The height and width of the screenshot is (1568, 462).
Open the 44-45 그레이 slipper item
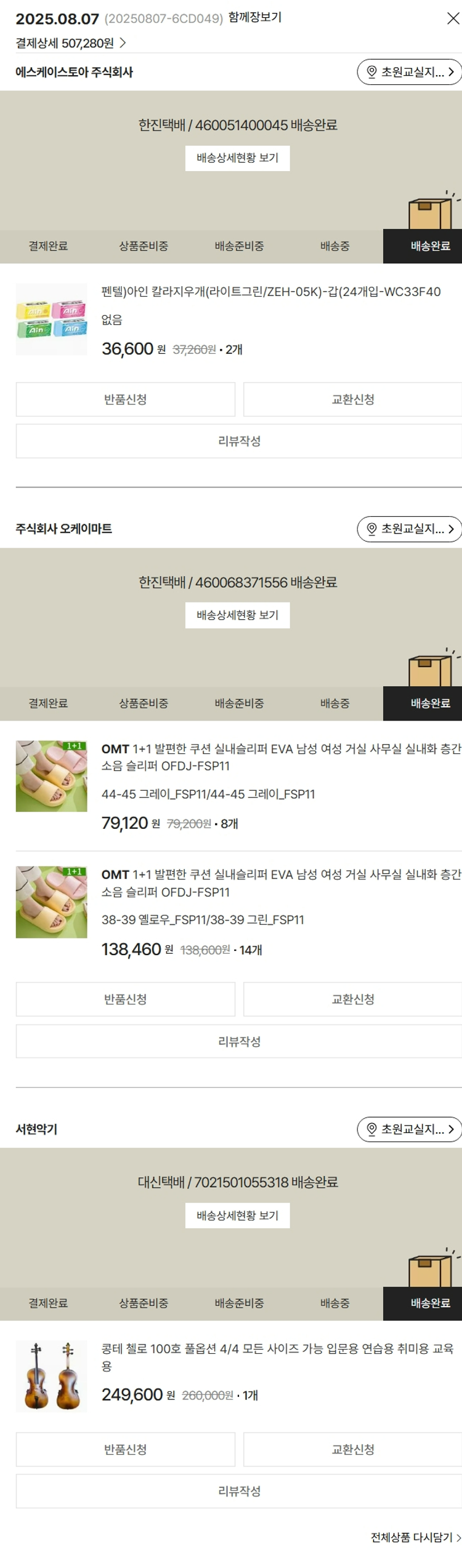pos(281,758)
